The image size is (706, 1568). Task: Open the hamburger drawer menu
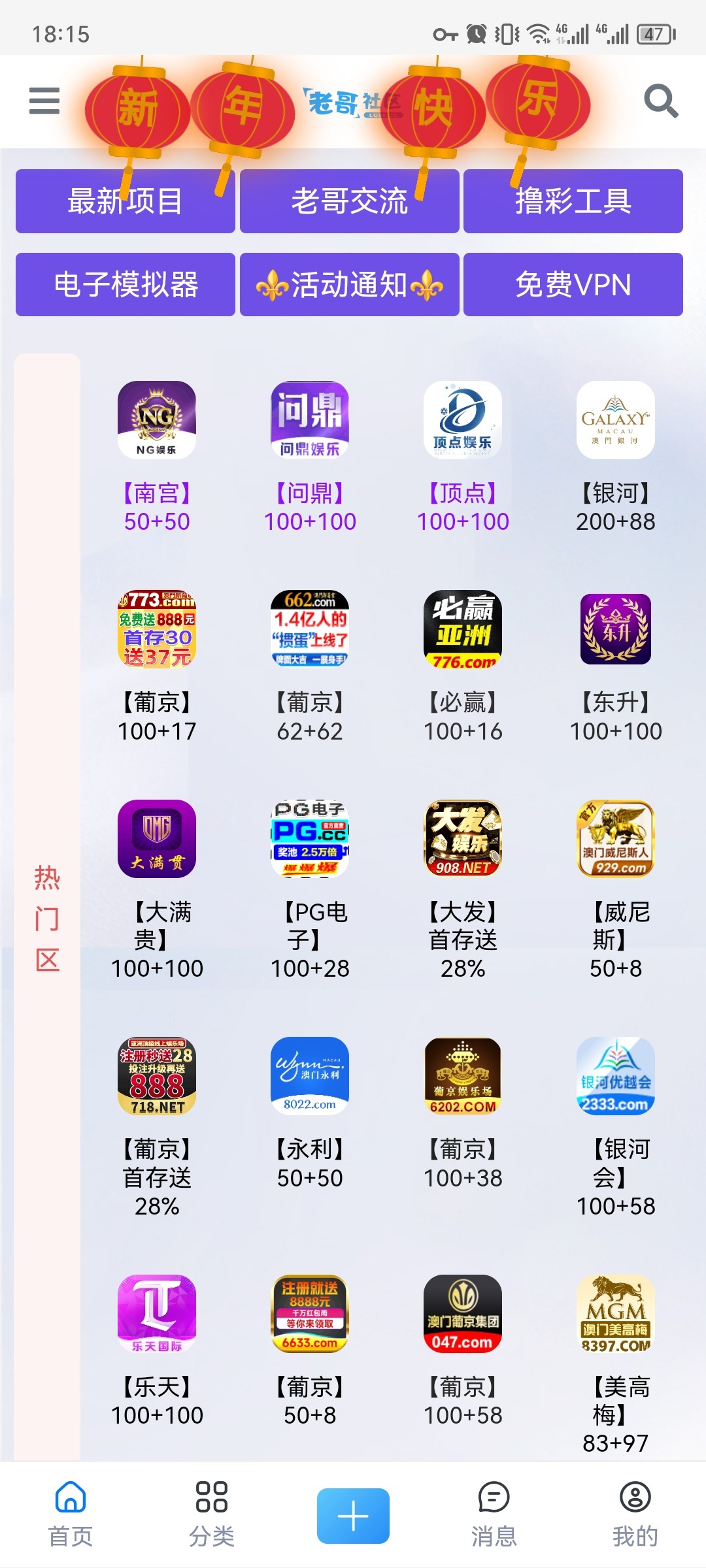coord(44,101)
